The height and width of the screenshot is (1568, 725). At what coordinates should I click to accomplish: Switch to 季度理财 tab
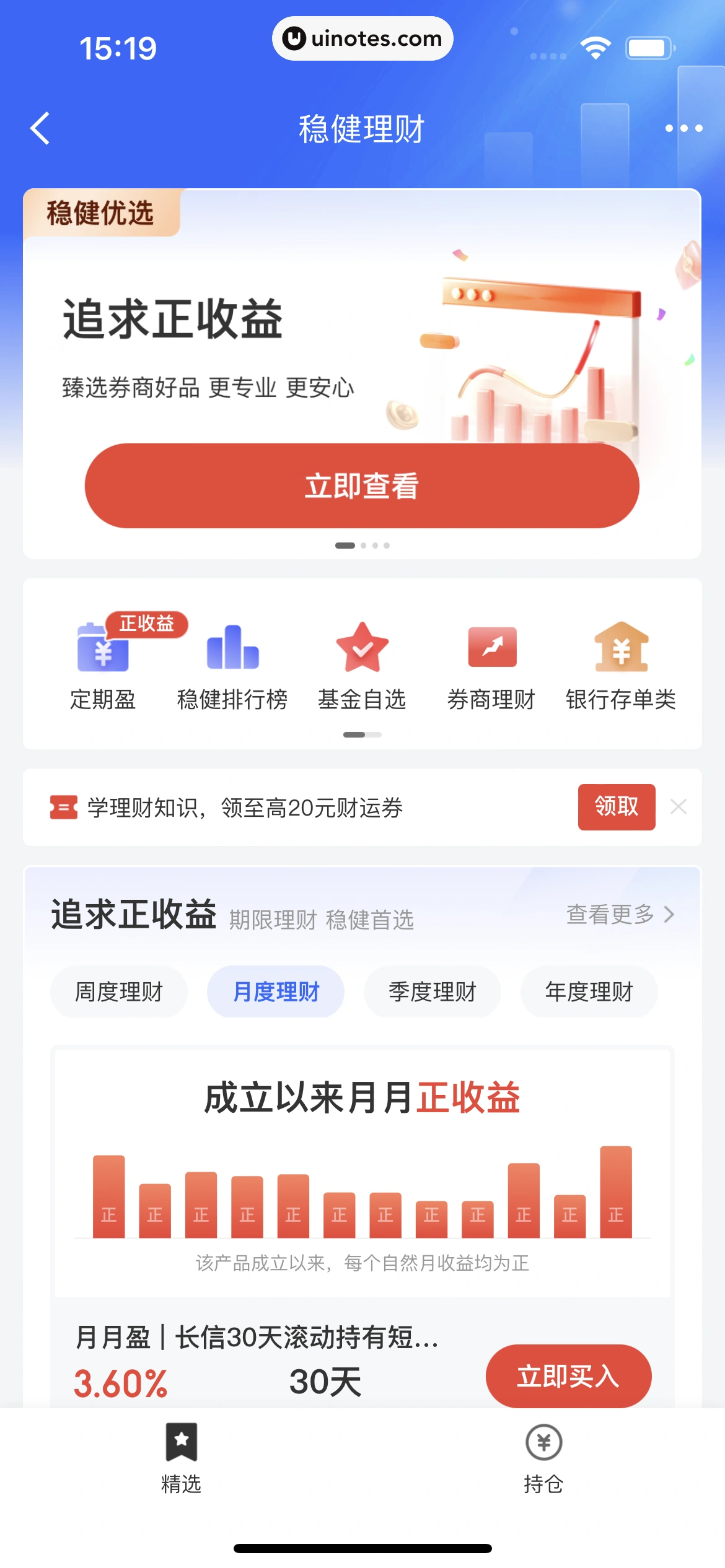point(433,991)
